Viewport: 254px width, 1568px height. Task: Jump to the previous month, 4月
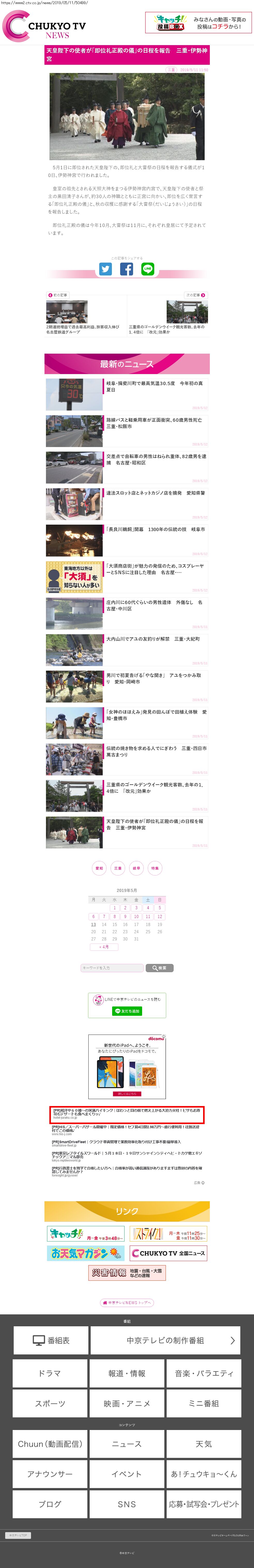point(104,947)
